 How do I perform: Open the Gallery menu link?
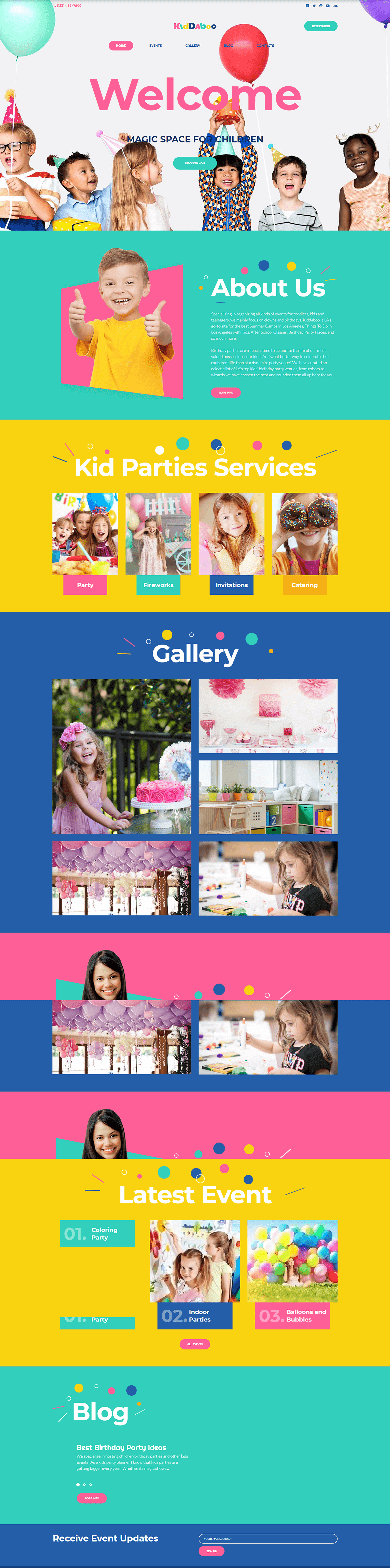tap(193, 46)
